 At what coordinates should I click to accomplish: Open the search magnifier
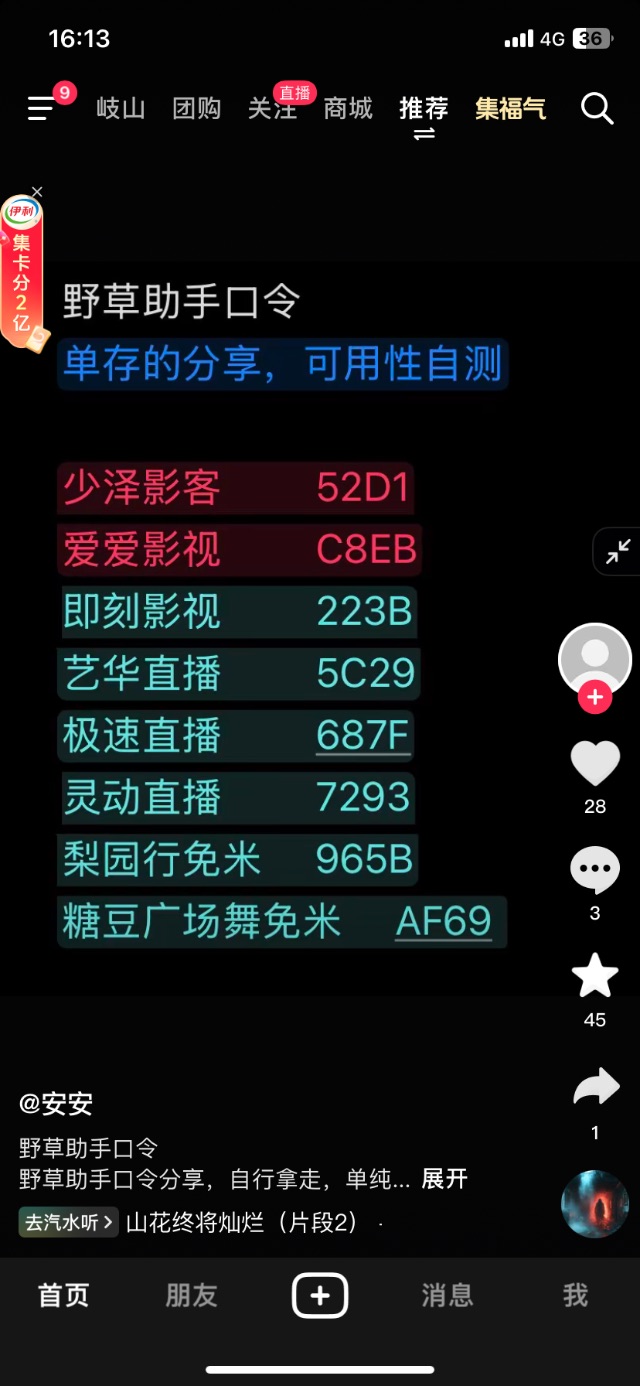point(597,108)
